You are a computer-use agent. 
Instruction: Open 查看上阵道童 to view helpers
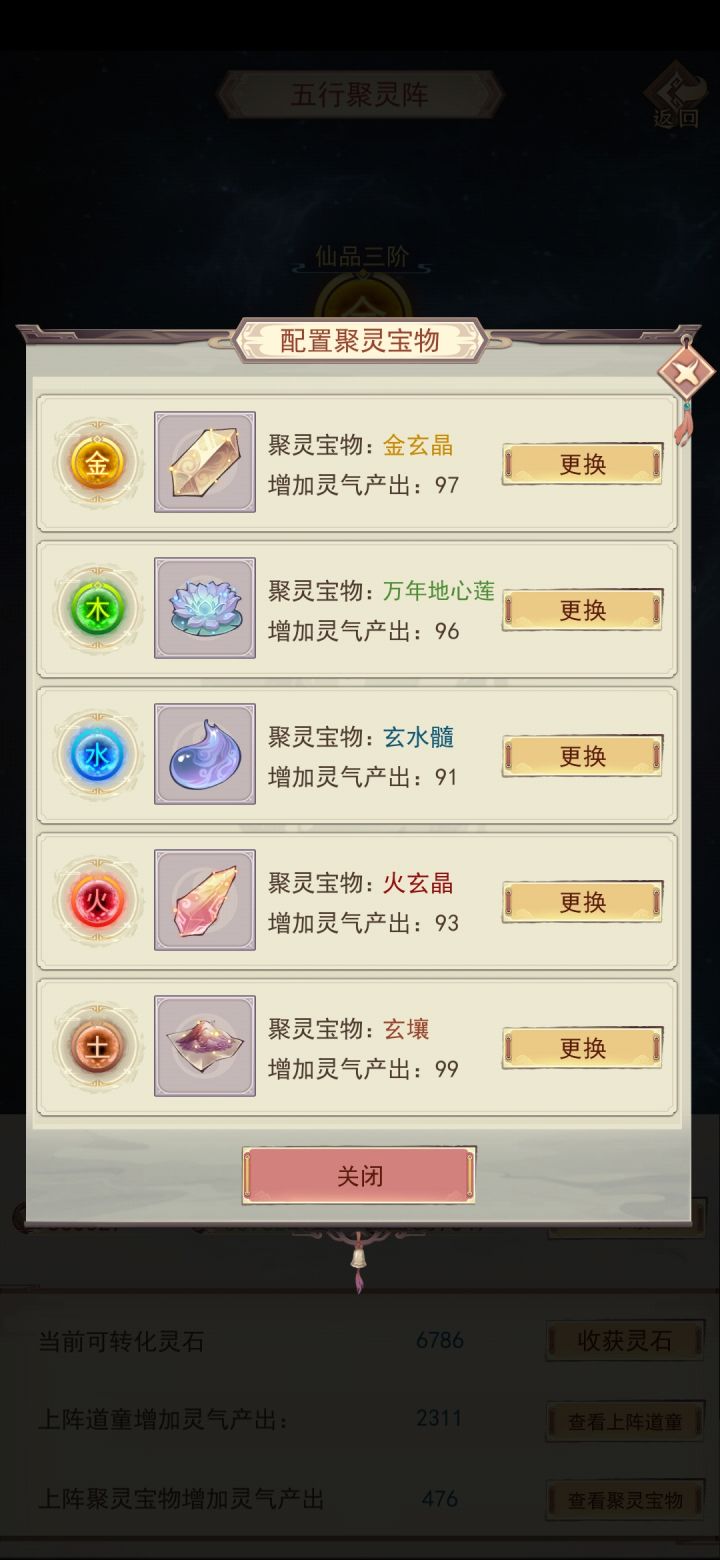[x=624, y=1420]
